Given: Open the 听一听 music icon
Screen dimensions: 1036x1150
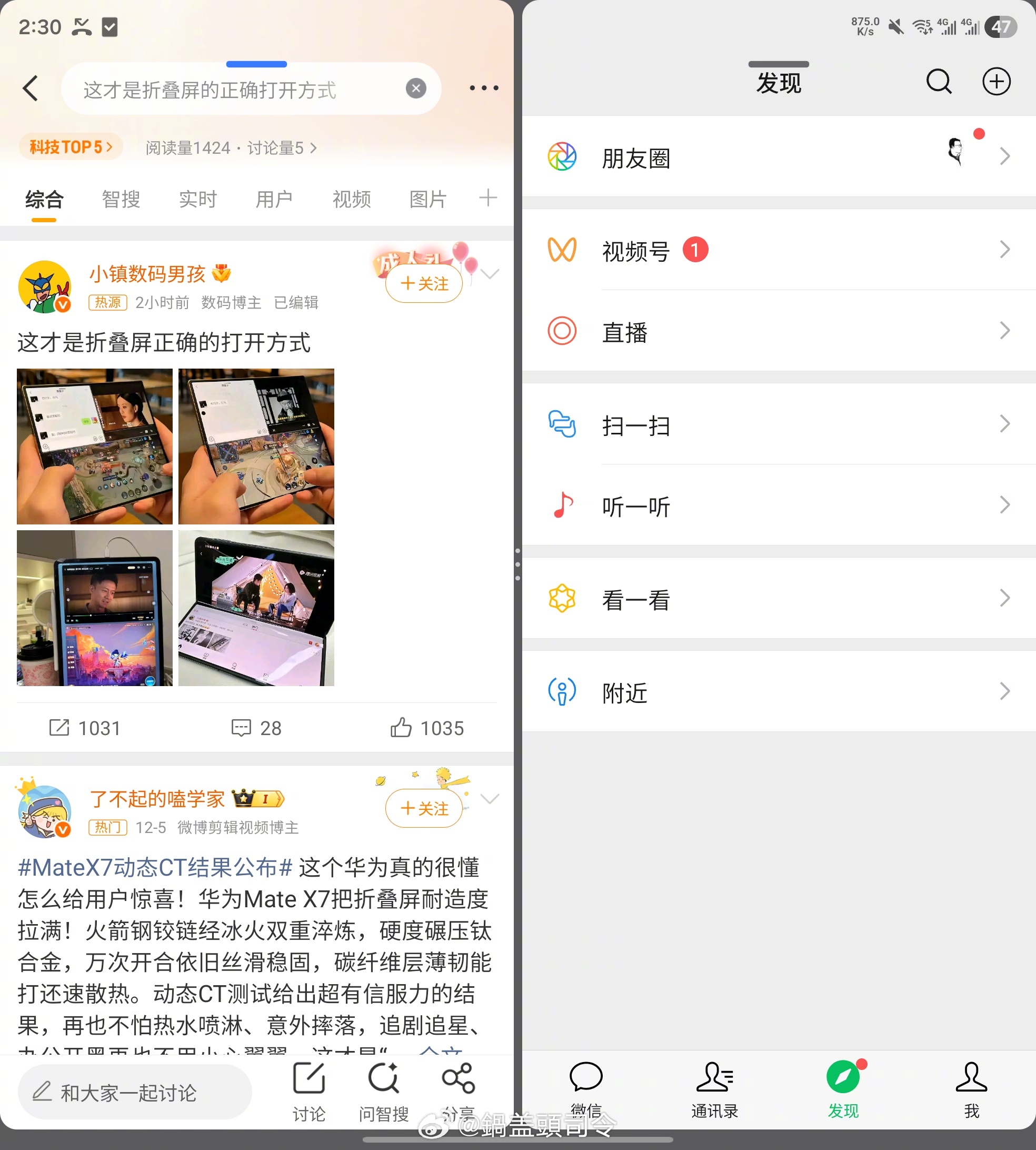Looking at the screenshot, I should point(562,505).
